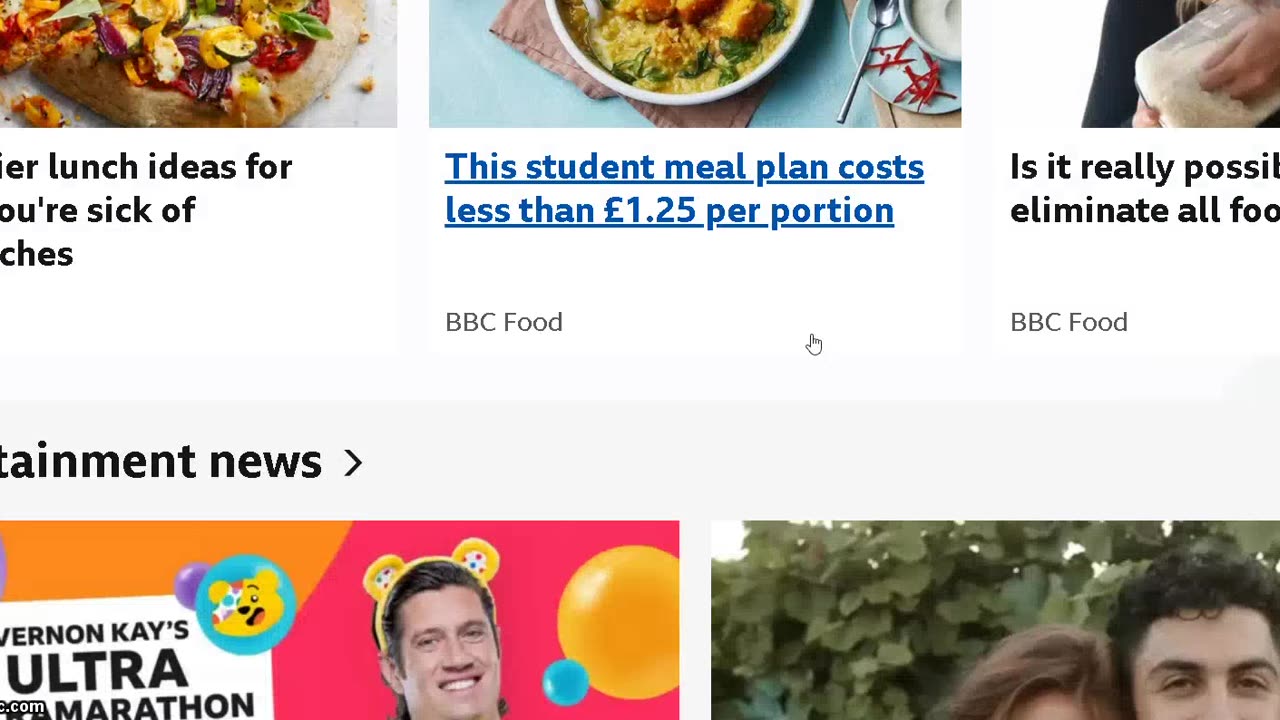Open the student meal plan article link
This screenshot has height=720, width=1280.
pyautogui.click(x=684, y=188)
